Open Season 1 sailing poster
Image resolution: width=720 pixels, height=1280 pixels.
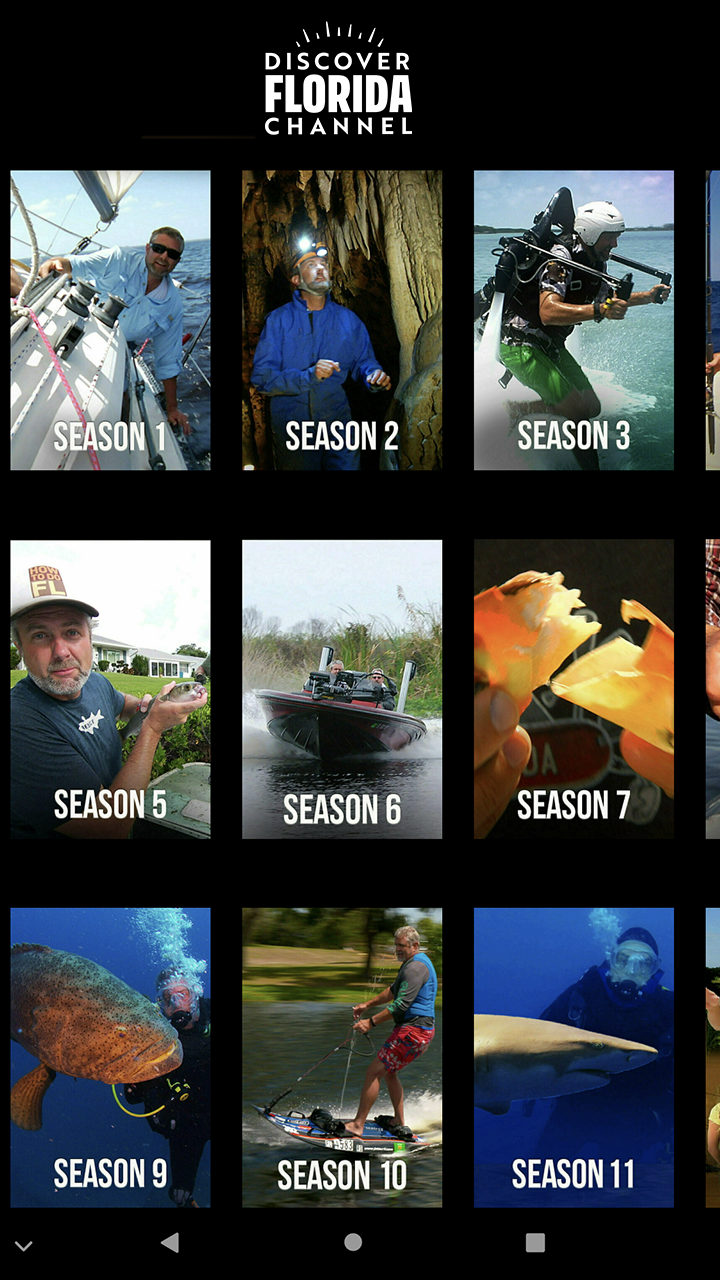tap(109, 318)
